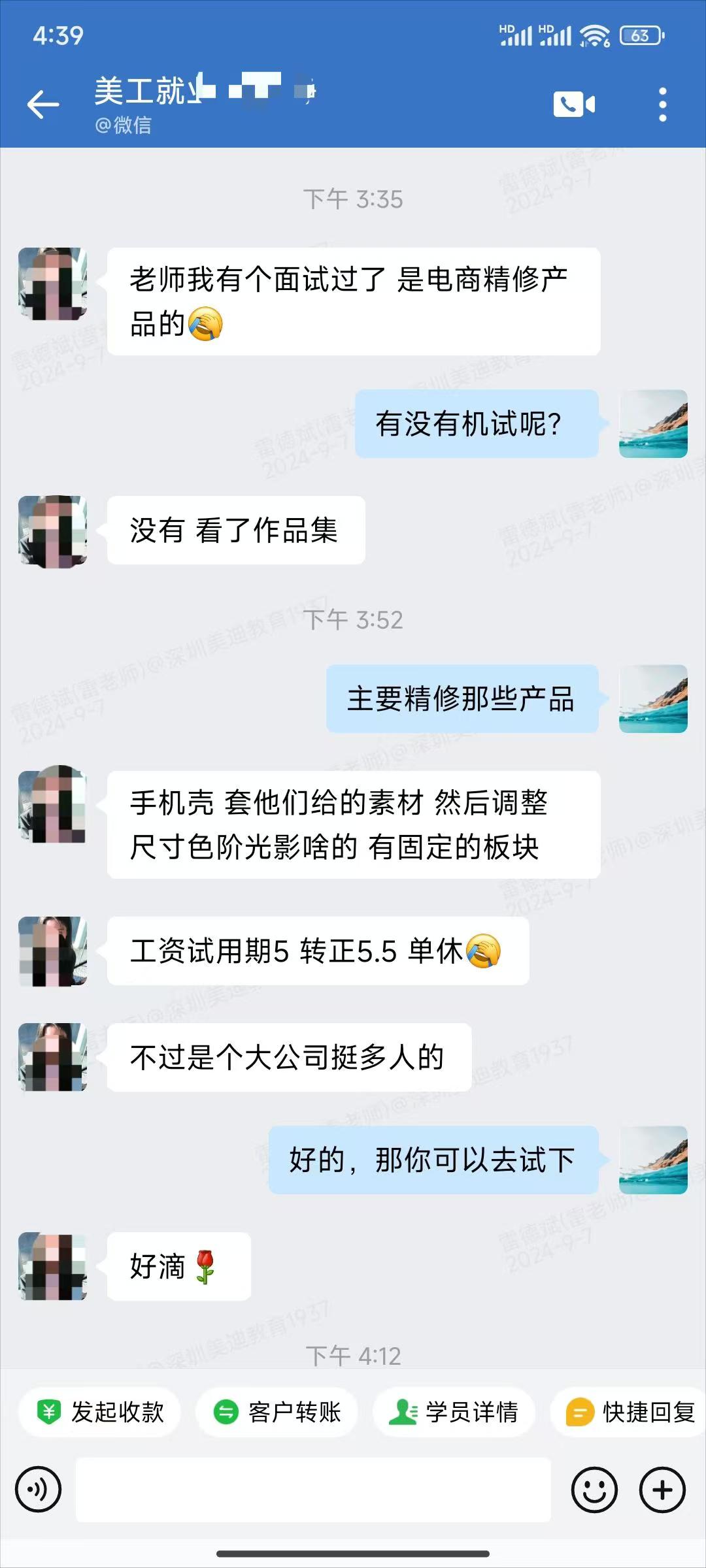Screen dimensions: 706x1568
Task: Focus the message text field
Action: click(x=313, y=1490)
